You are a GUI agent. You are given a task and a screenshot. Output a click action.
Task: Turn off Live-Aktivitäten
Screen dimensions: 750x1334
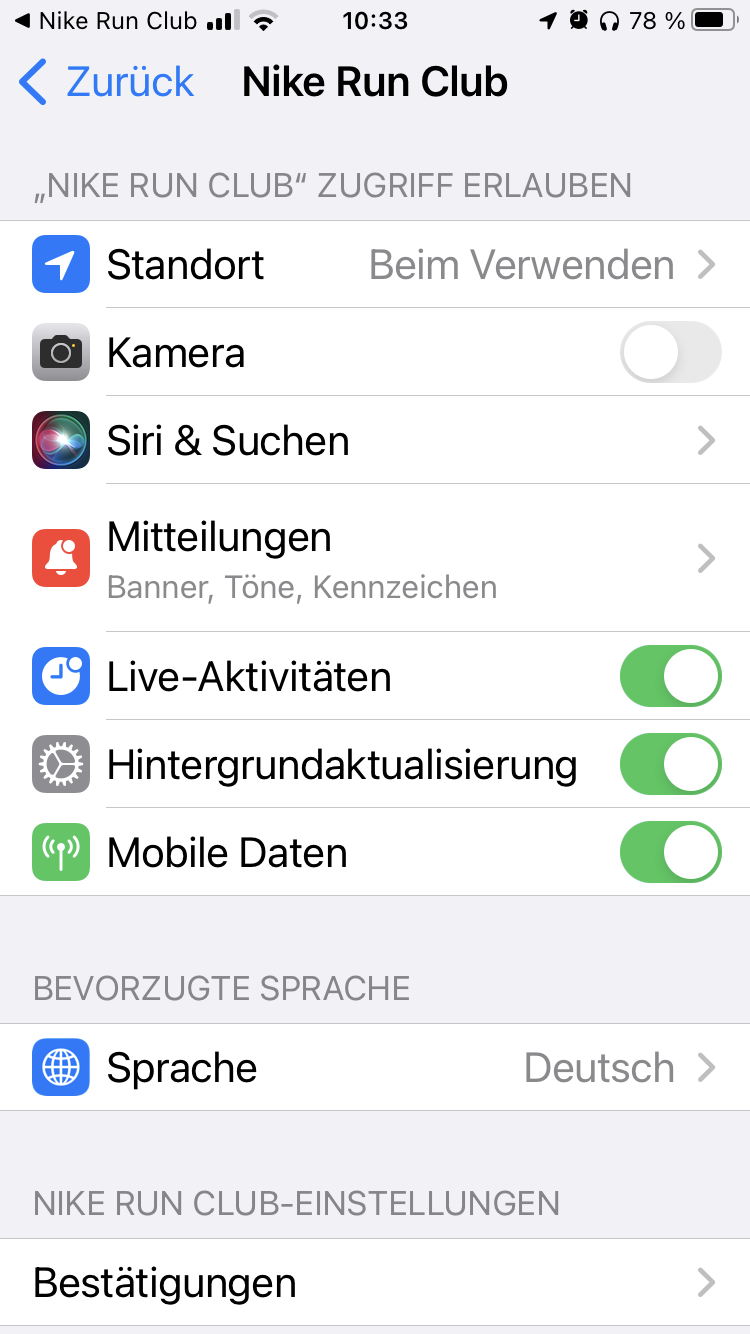tap(671, 677)
